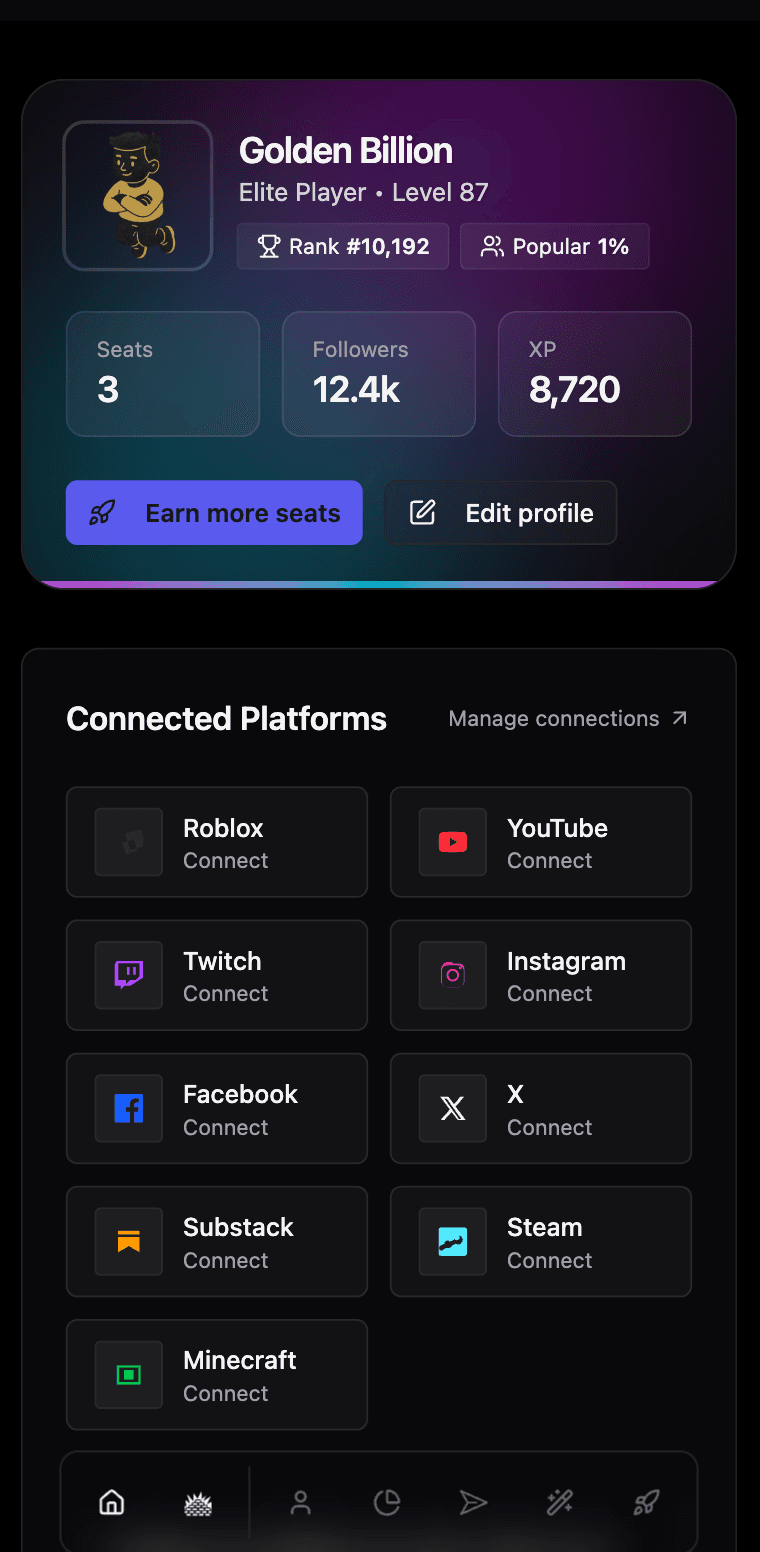View stats via the pie chart icon
The image size is (760, 1552).
pos(386,1502)
